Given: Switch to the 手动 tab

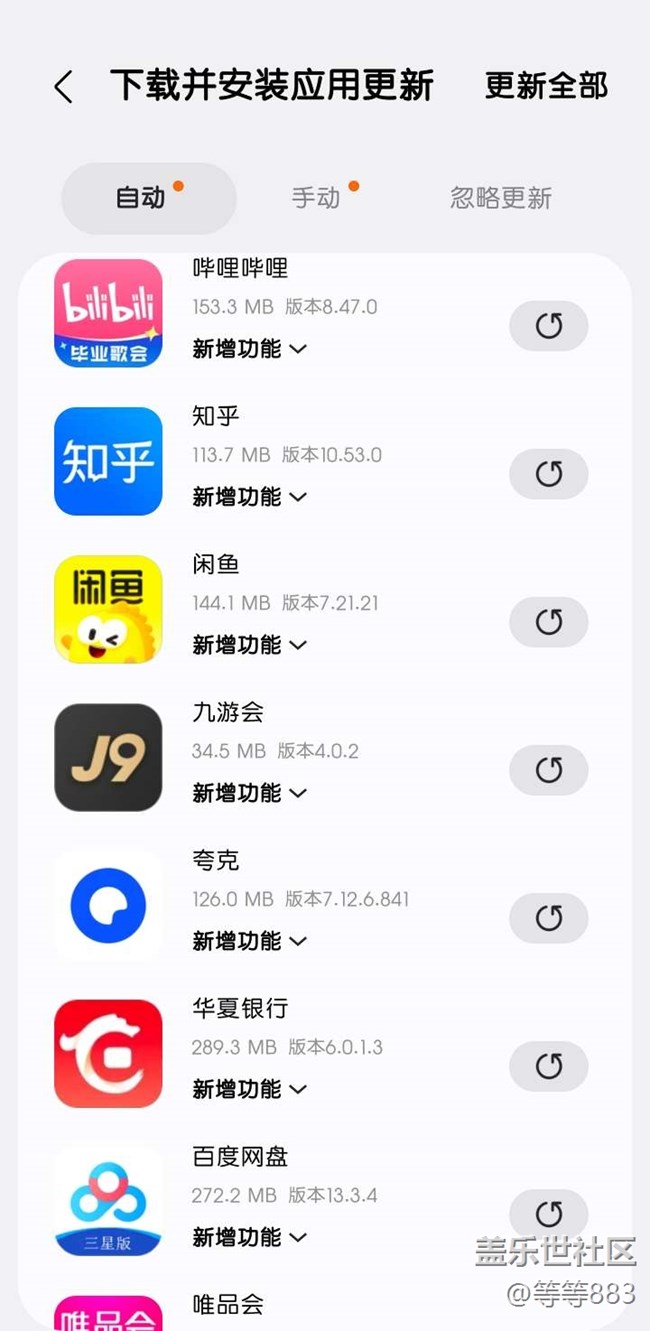Looking at the screenshot, I should coord(316,198).
